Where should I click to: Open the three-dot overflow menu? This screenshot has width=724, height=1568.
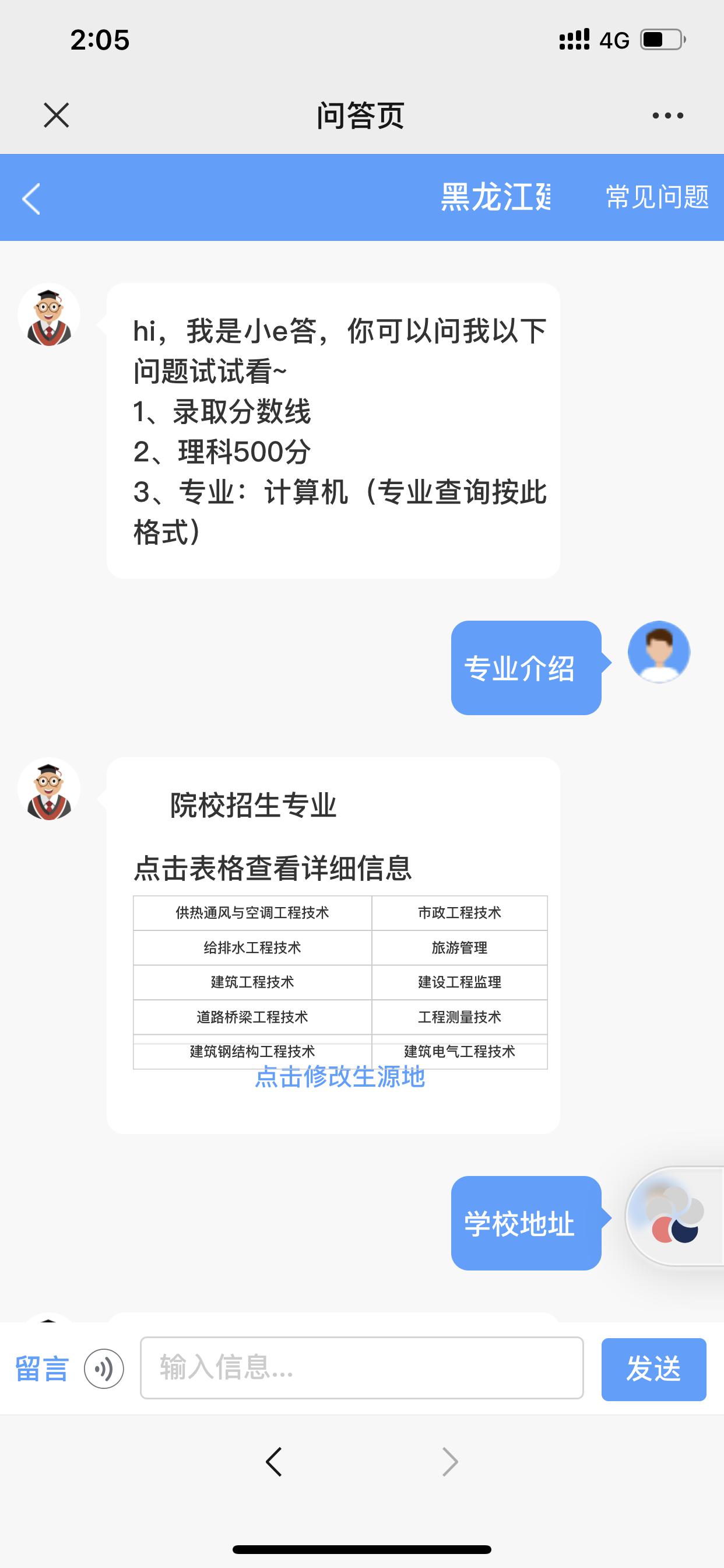[x=667, y=115]
